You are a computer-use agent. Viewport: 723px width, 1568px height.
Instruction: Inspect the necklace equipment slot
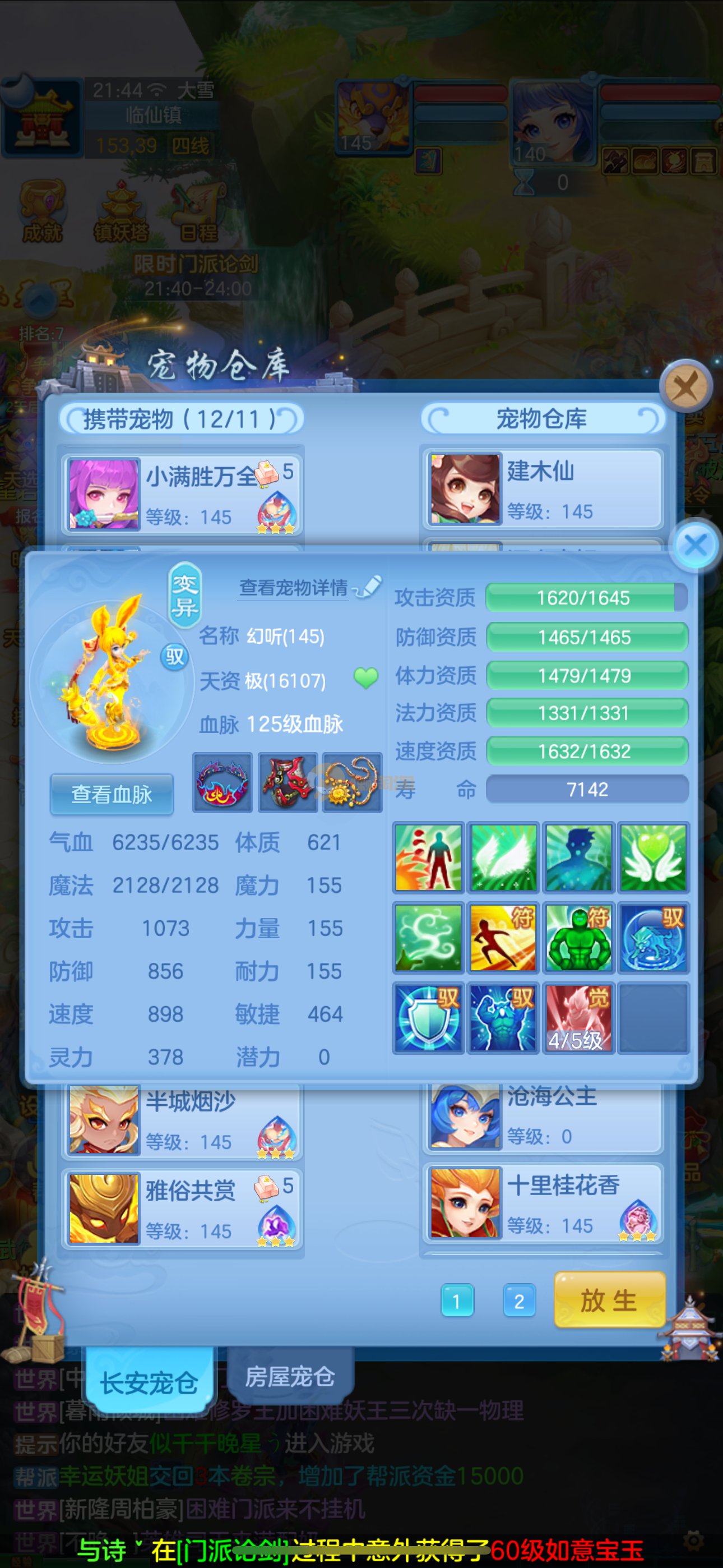353,782
